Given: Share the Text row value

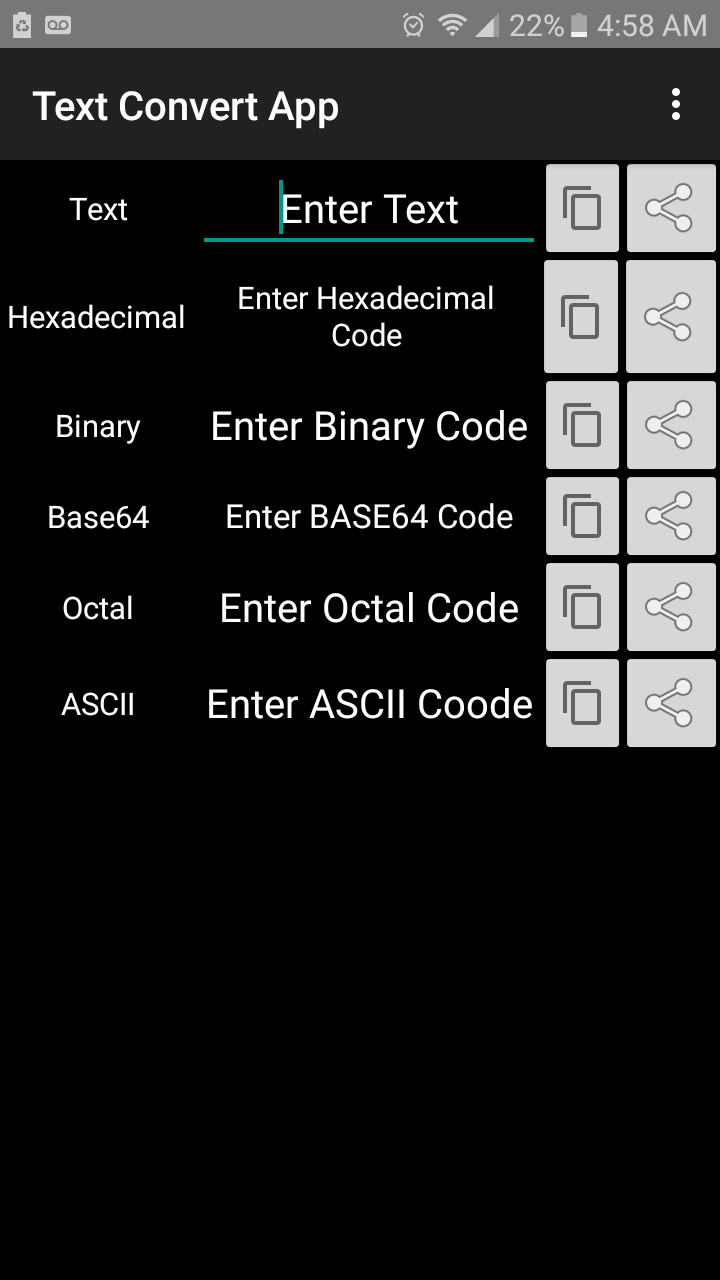Looking at the screenshot, I should (x=670, y=208).
